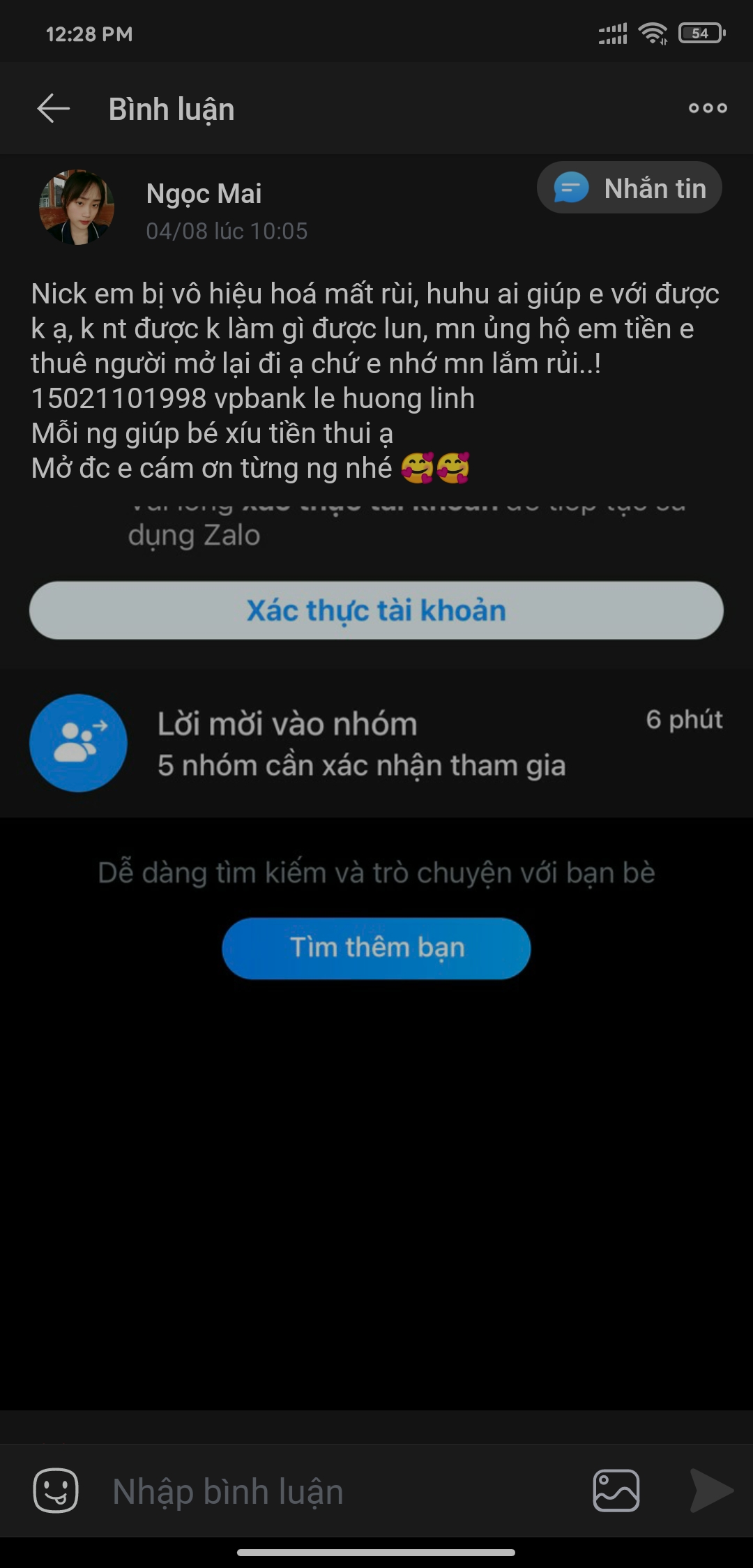Open Ngọc Mai's profile picture
The height and width of the screenshot is (1568, 753).
[77, 207]
